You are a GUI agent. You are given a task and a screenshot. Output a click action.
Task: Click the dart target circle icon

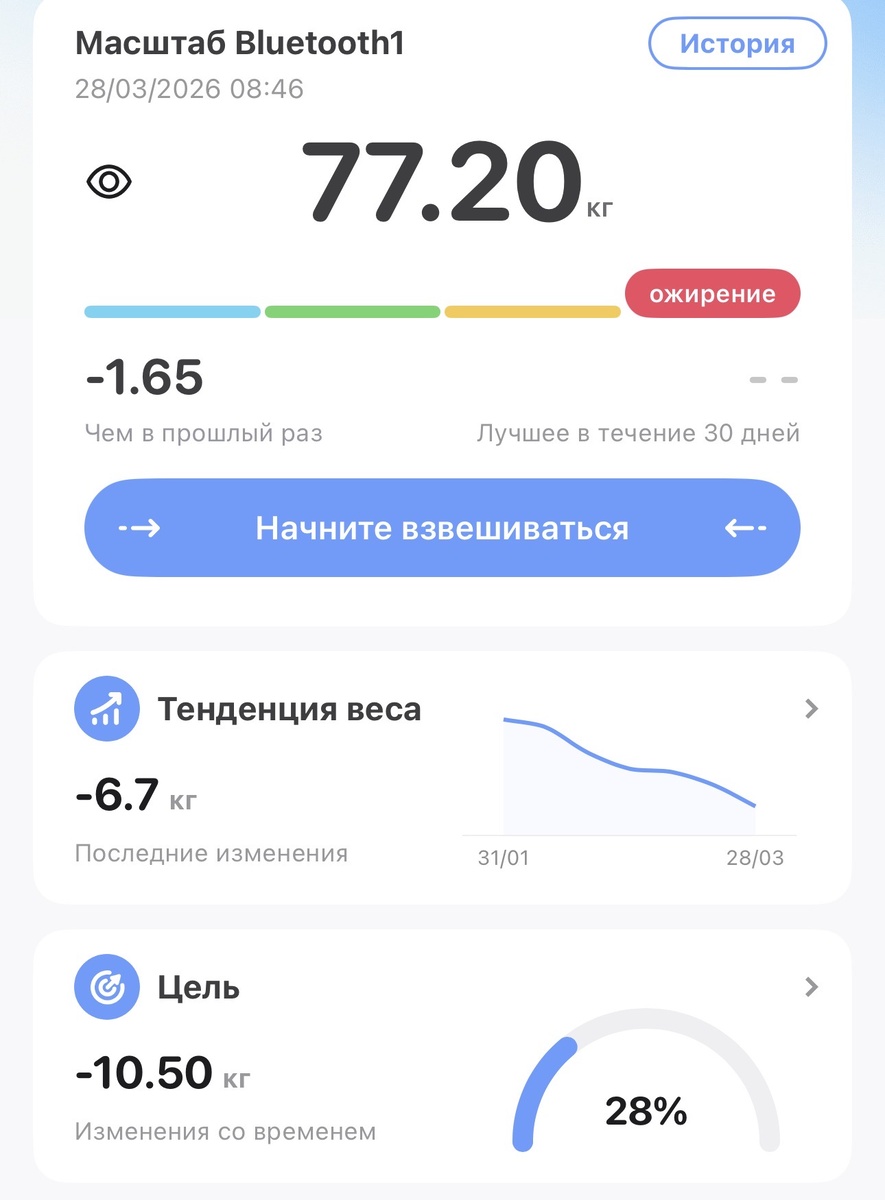click(106, 987)
